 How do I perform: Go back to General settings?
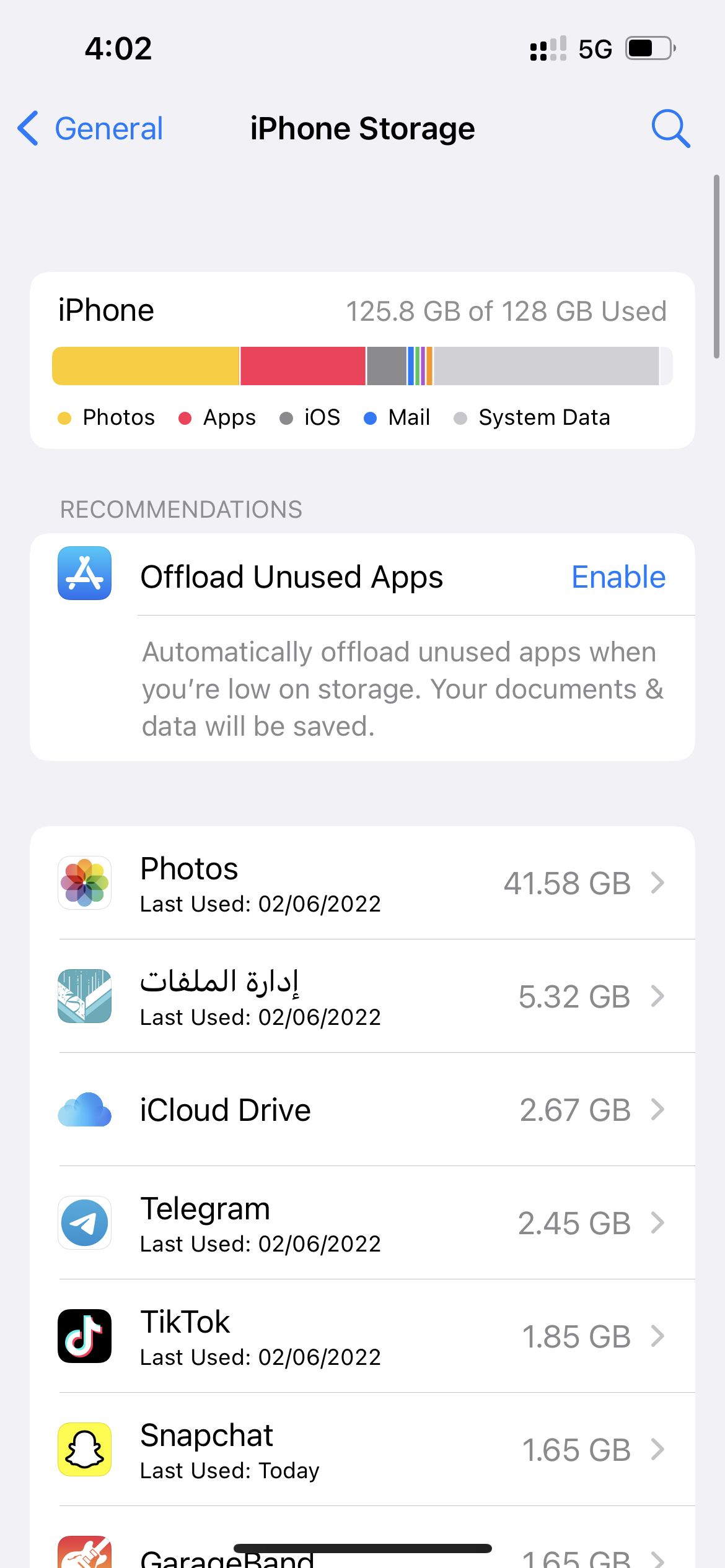(90, 129)
